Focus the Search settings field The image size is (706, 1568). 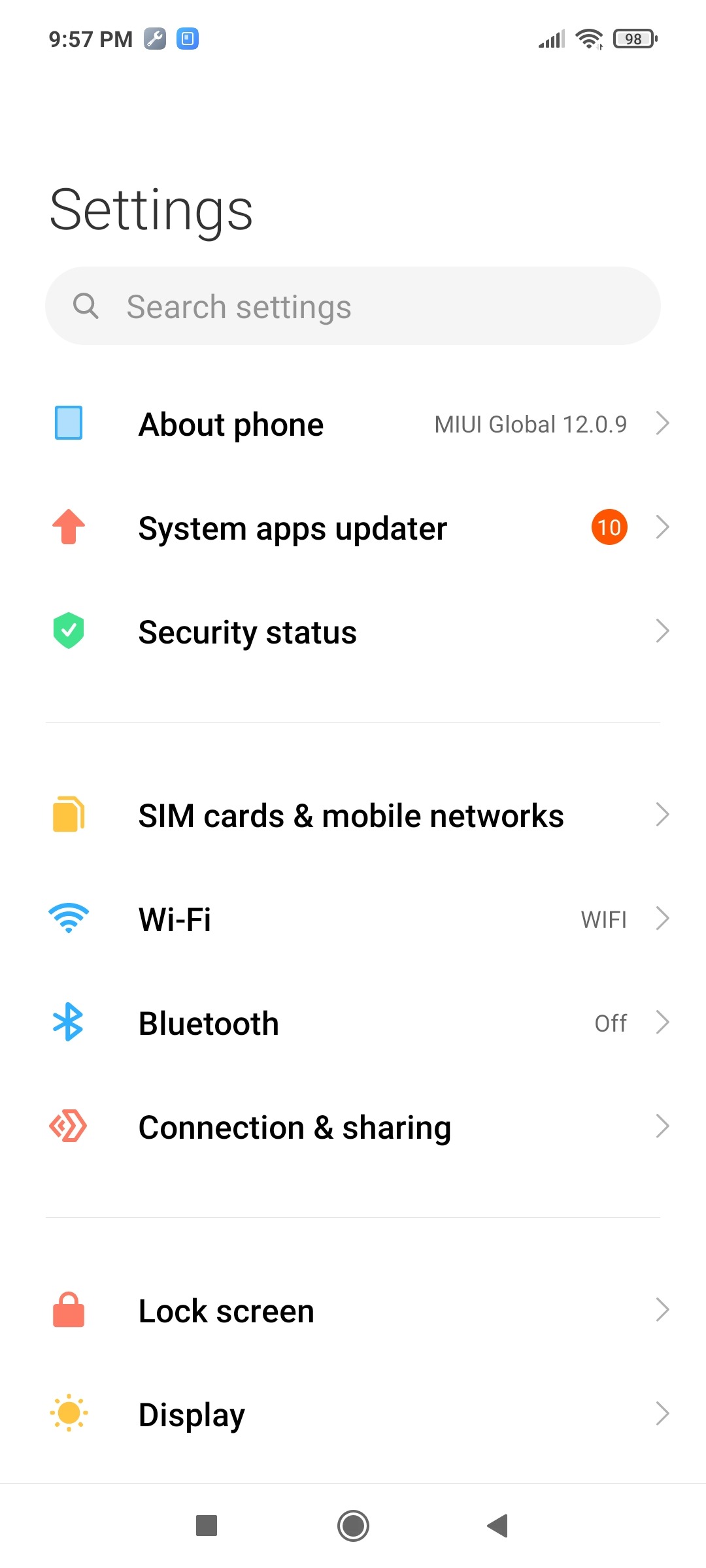tap(353, 306)
